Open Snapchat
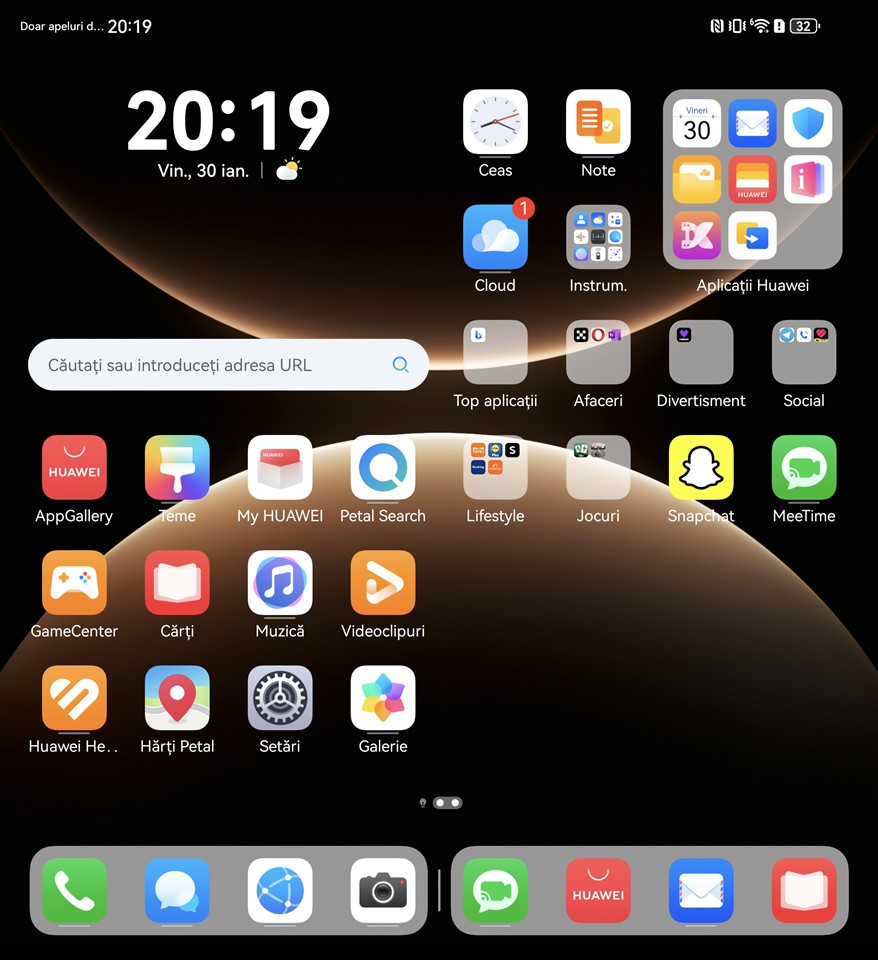Viewport: 878px width, 960px height. [x=701, y=467]
